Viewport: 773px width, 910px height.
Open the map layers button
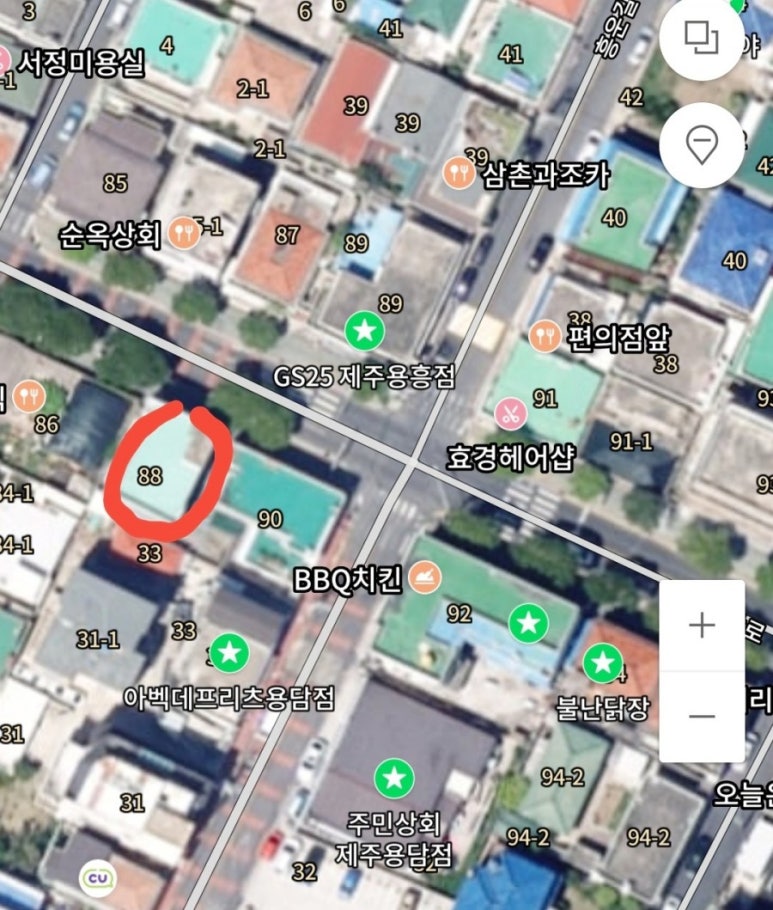702,37
